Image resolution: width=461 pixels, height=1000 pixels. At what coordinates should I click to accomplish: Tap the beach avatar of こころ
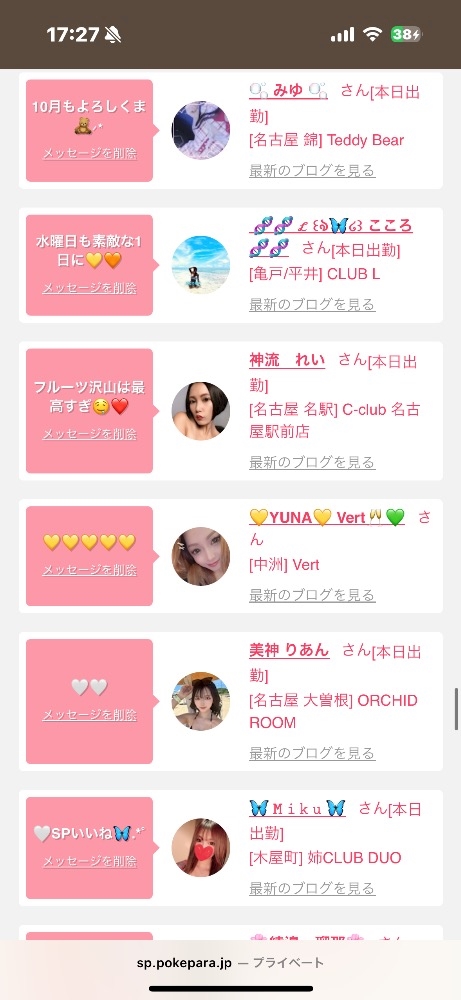pyautogui.click(x=201, y=265)
